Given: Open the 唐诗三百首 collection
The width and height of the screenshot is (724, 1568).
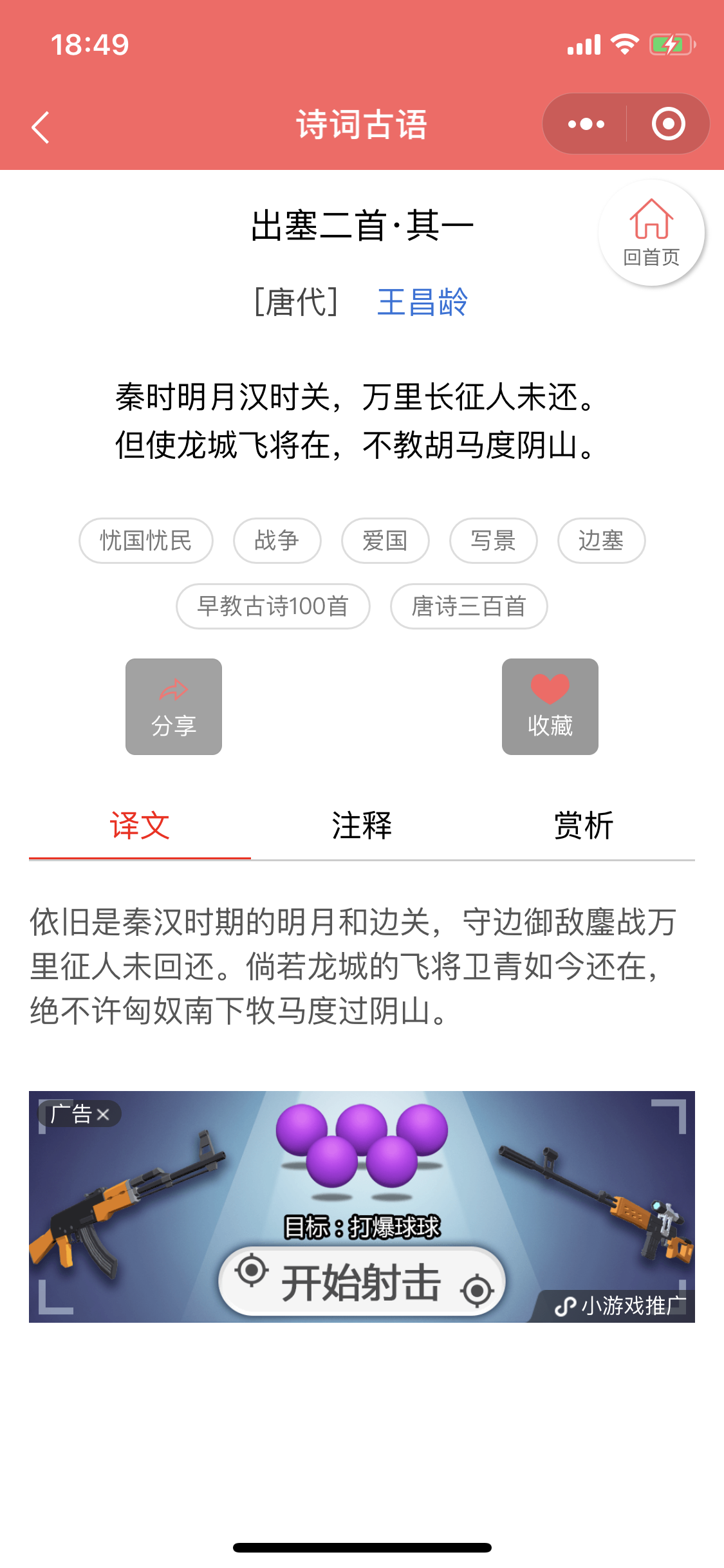Looking at the screenshot, I should pyautogui.click(x=469, y=606).
